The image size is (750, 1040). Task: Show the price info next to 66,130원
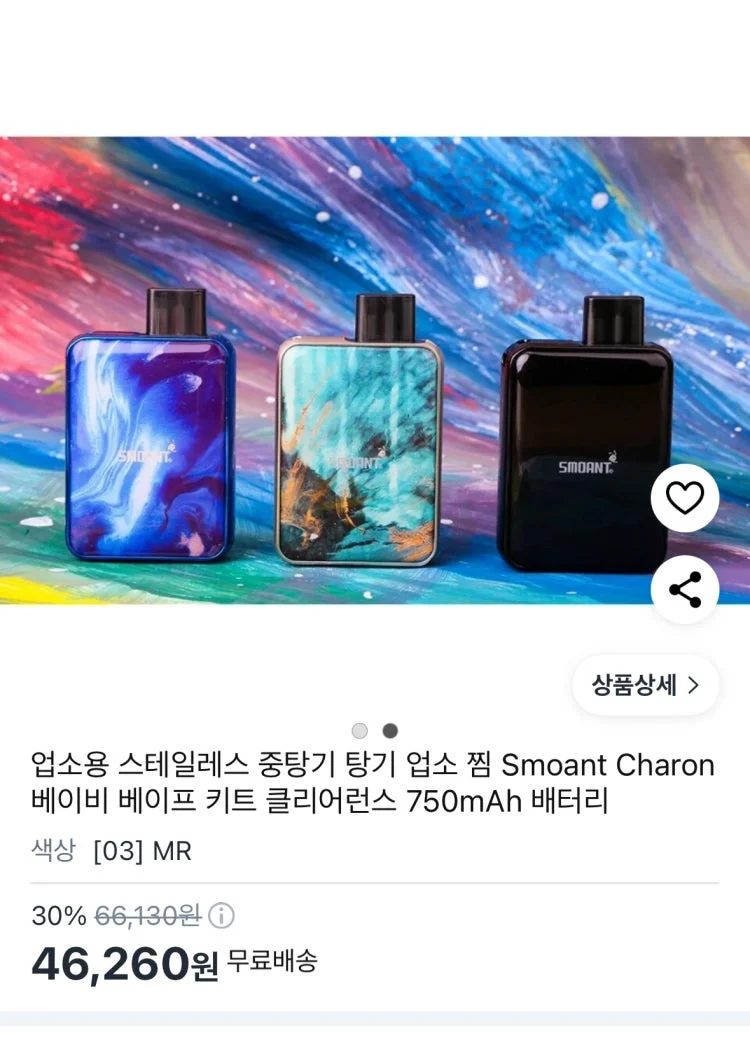222,915
